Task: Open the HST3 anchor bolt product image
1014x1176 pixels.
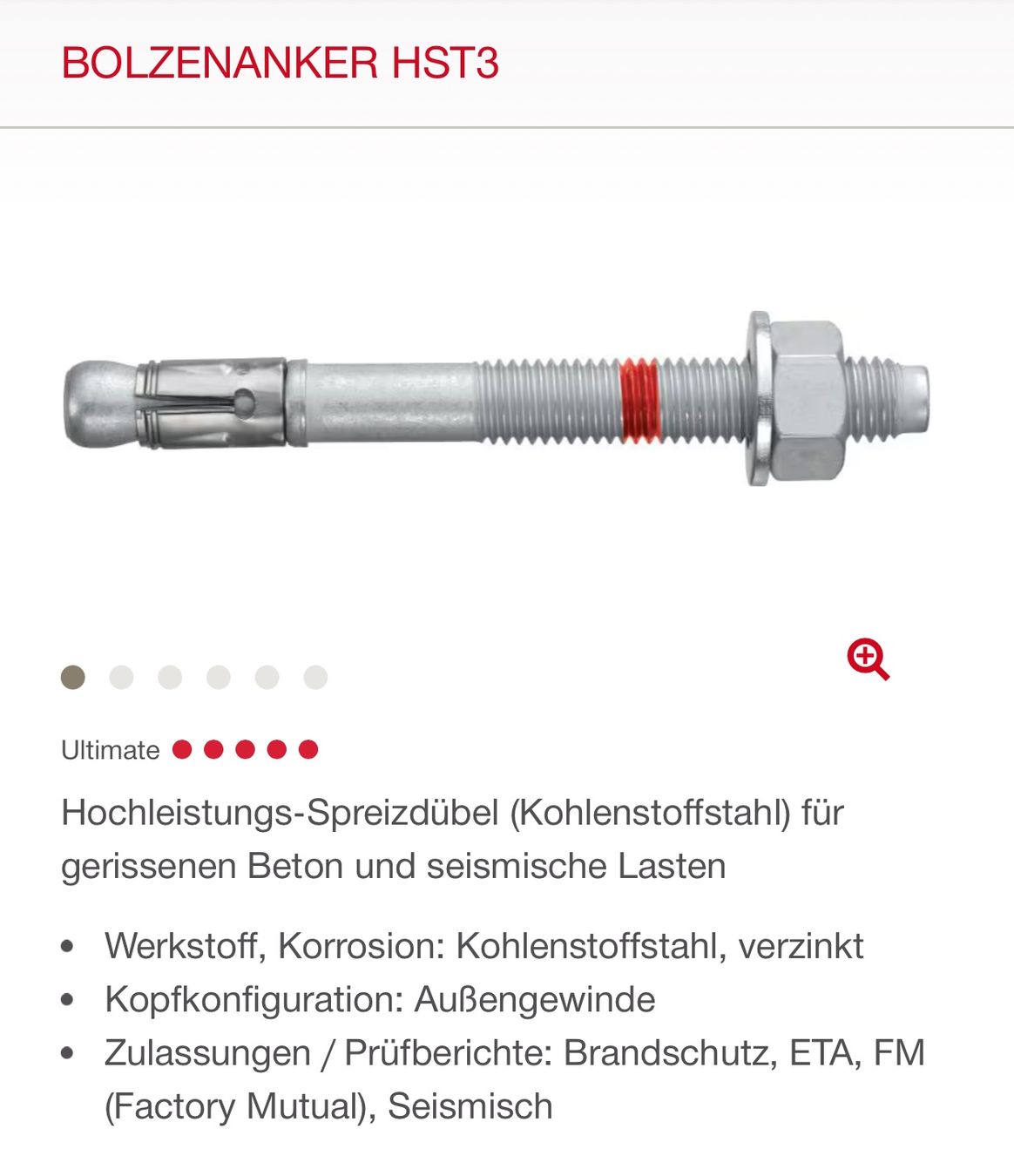Action: click(x=497, y=399)
